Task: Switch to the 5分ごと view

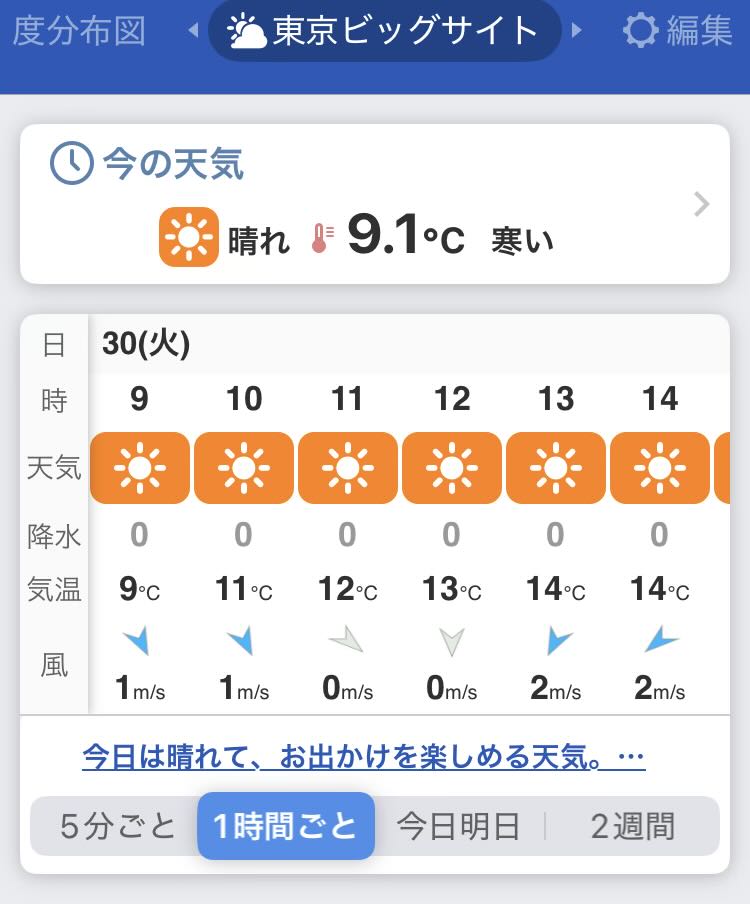Action: (118, 826)
